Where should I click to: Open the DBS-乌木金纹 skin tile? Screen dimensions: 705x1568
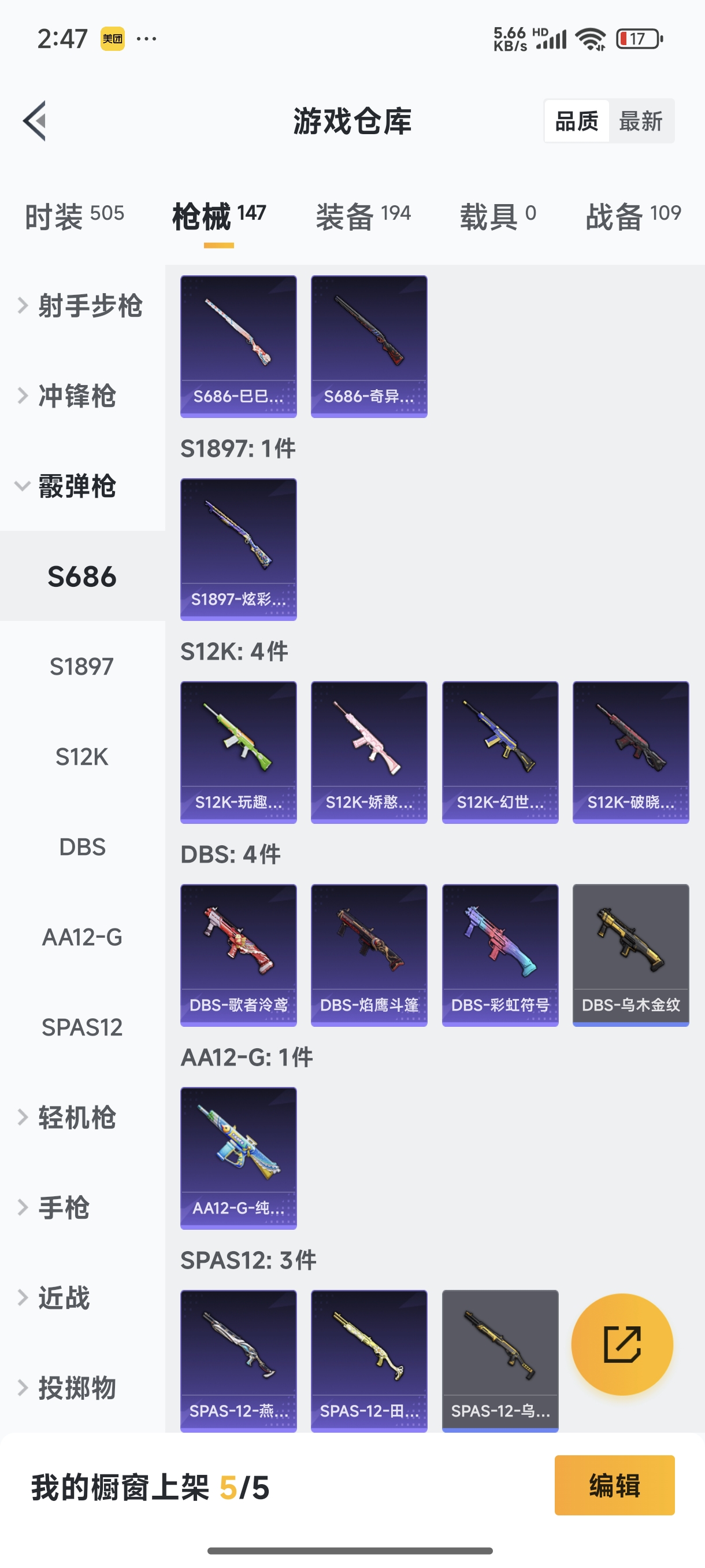point(631,955)
